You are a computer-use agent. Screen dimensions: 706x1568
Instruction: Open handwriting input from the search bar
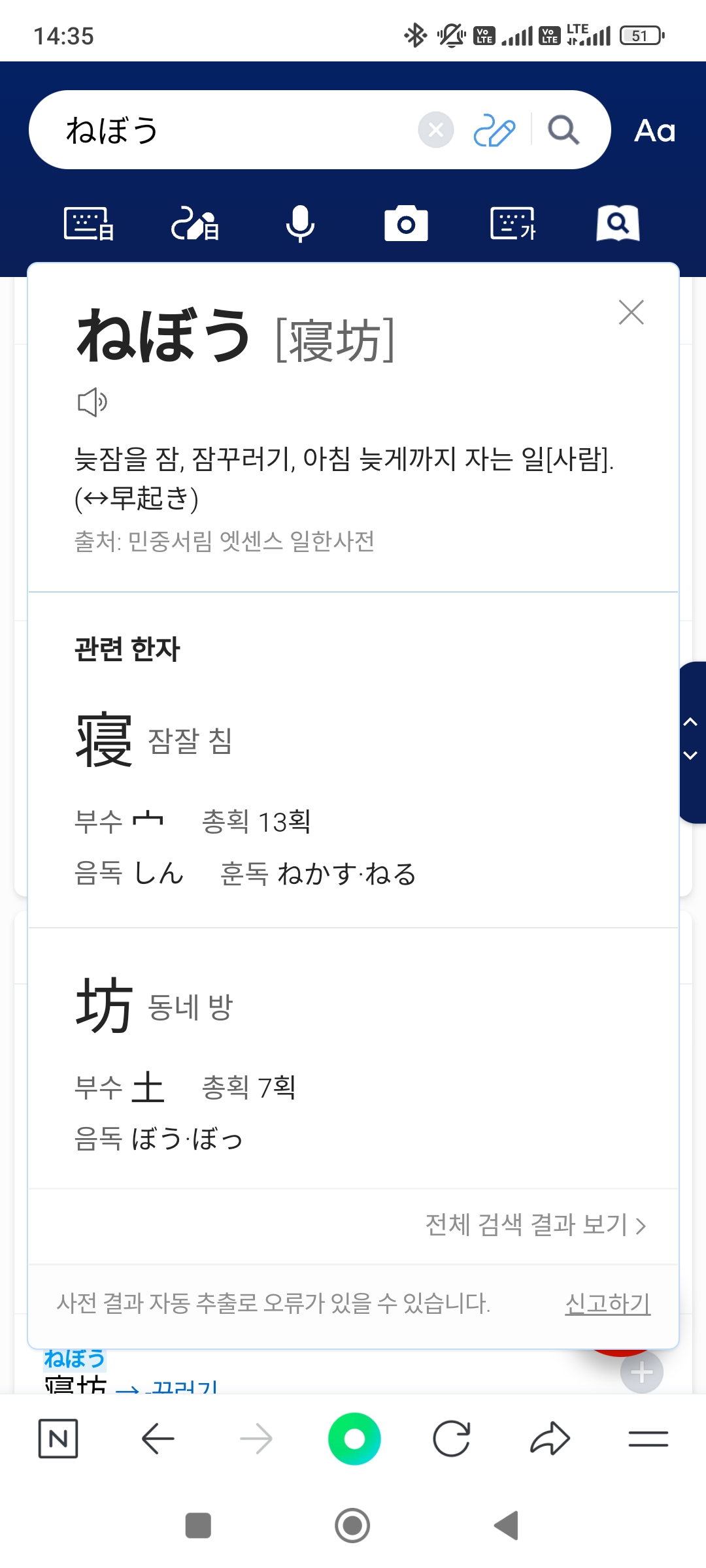(x=494, y=130)
